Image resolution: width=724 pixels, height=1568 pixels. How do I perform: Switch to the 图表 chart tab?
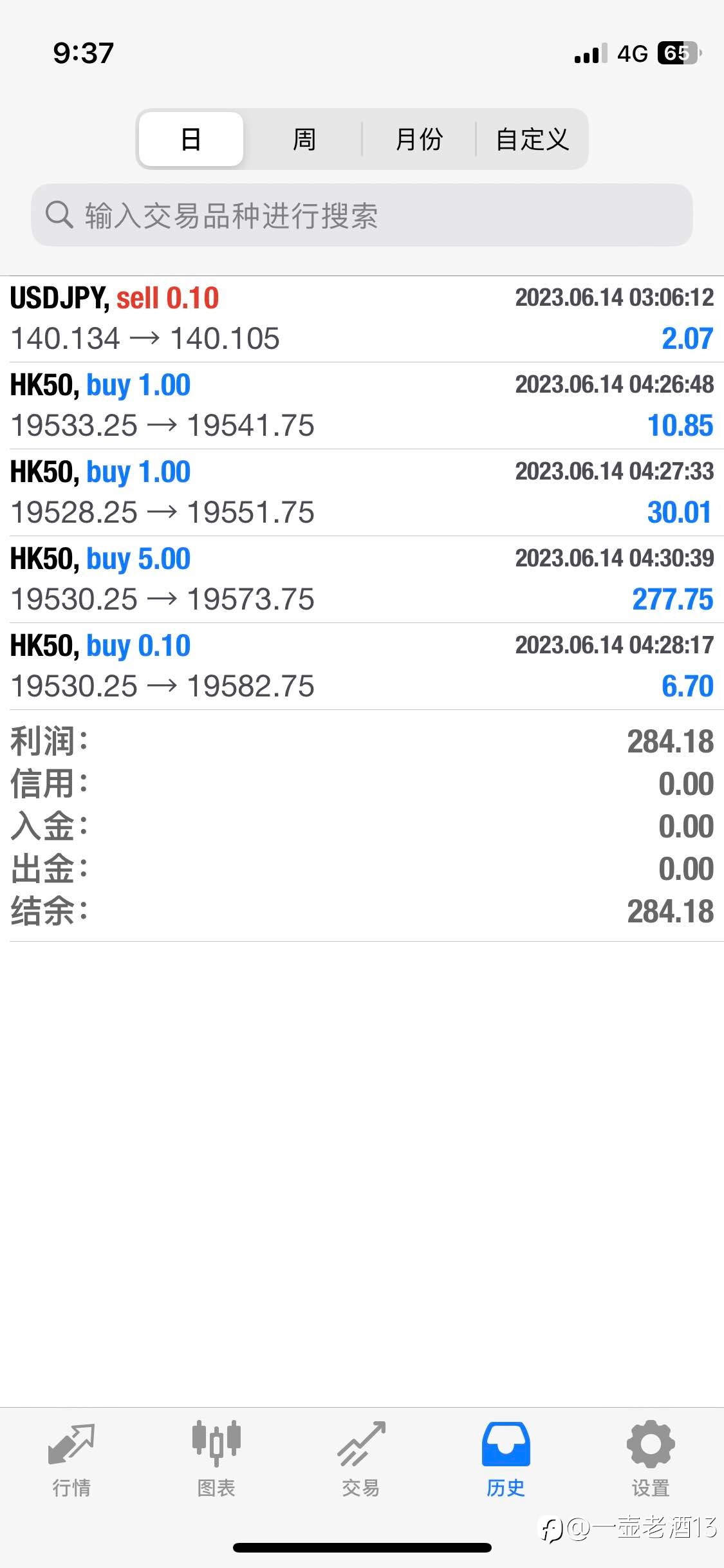pyautogui.click(x=216, y=1460)
